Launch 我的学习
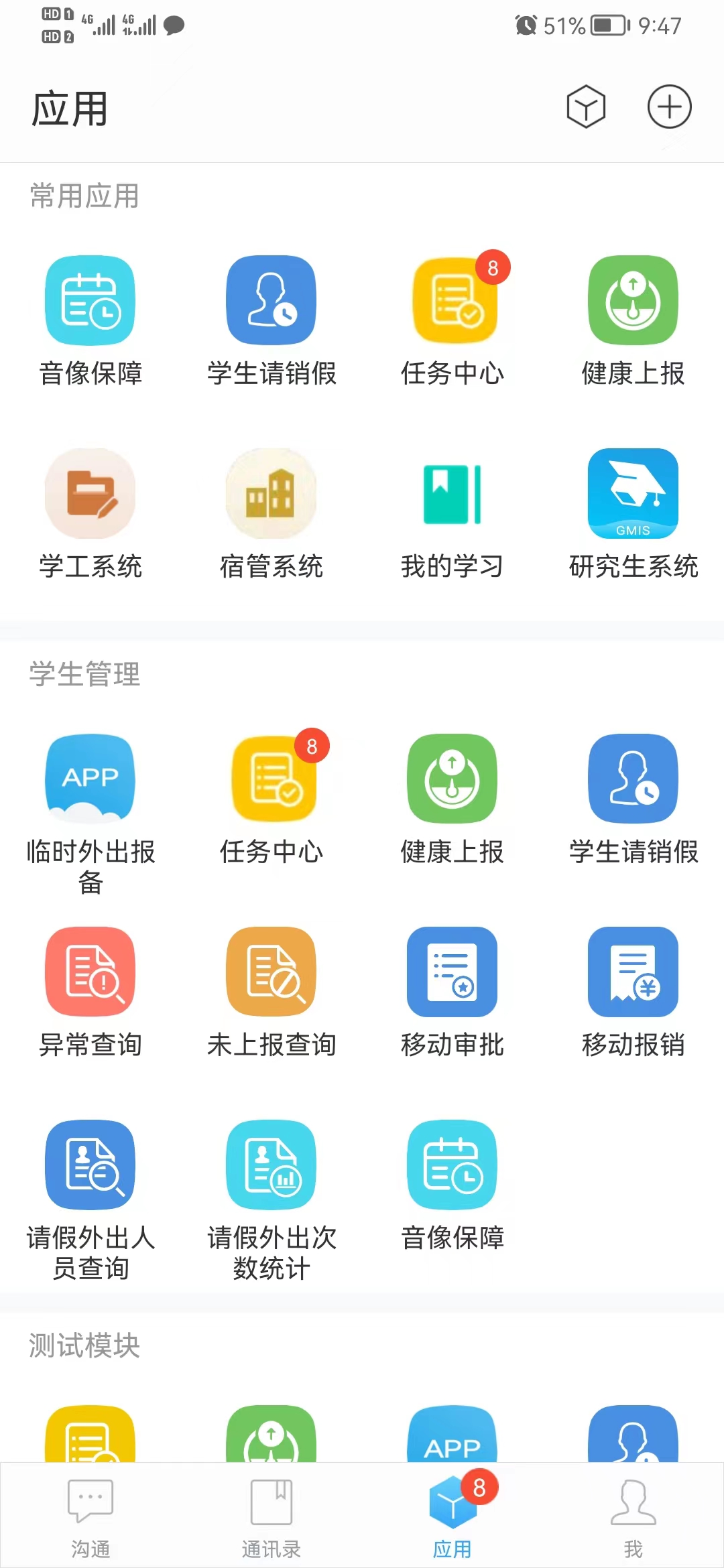 452,494
